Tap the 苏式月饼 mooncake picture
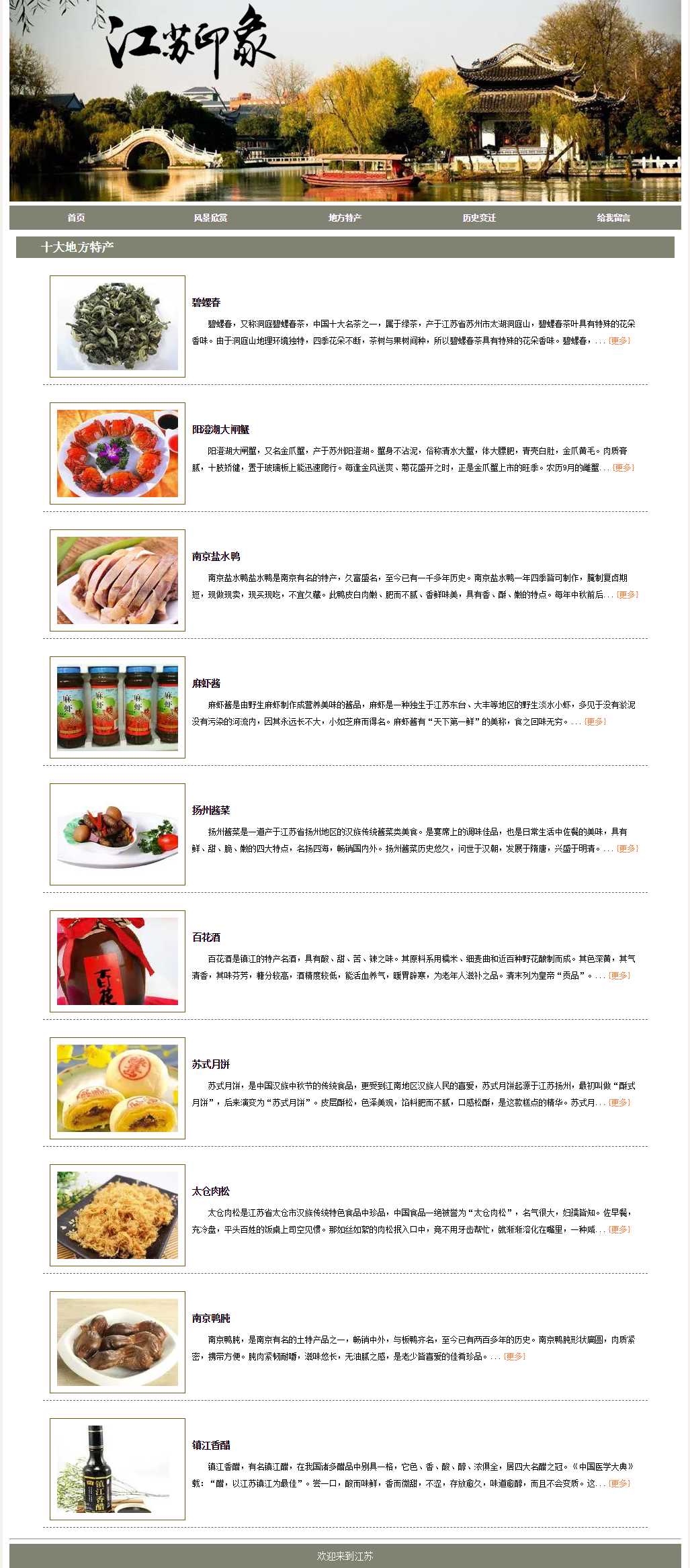The width and height of the screenshot is (690, 1568). tap(118, 1088)
